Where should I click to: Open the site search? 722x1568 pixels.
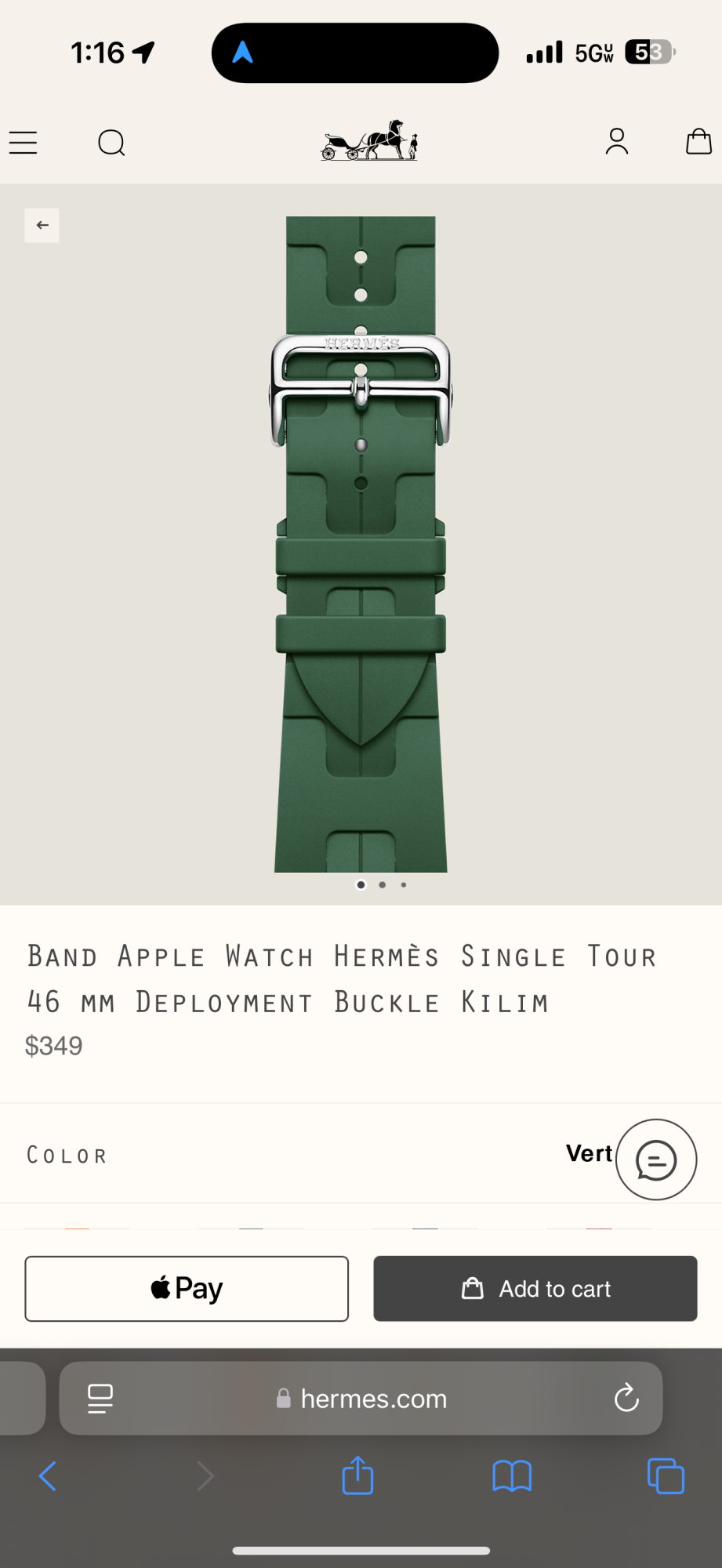coord(111,143)
